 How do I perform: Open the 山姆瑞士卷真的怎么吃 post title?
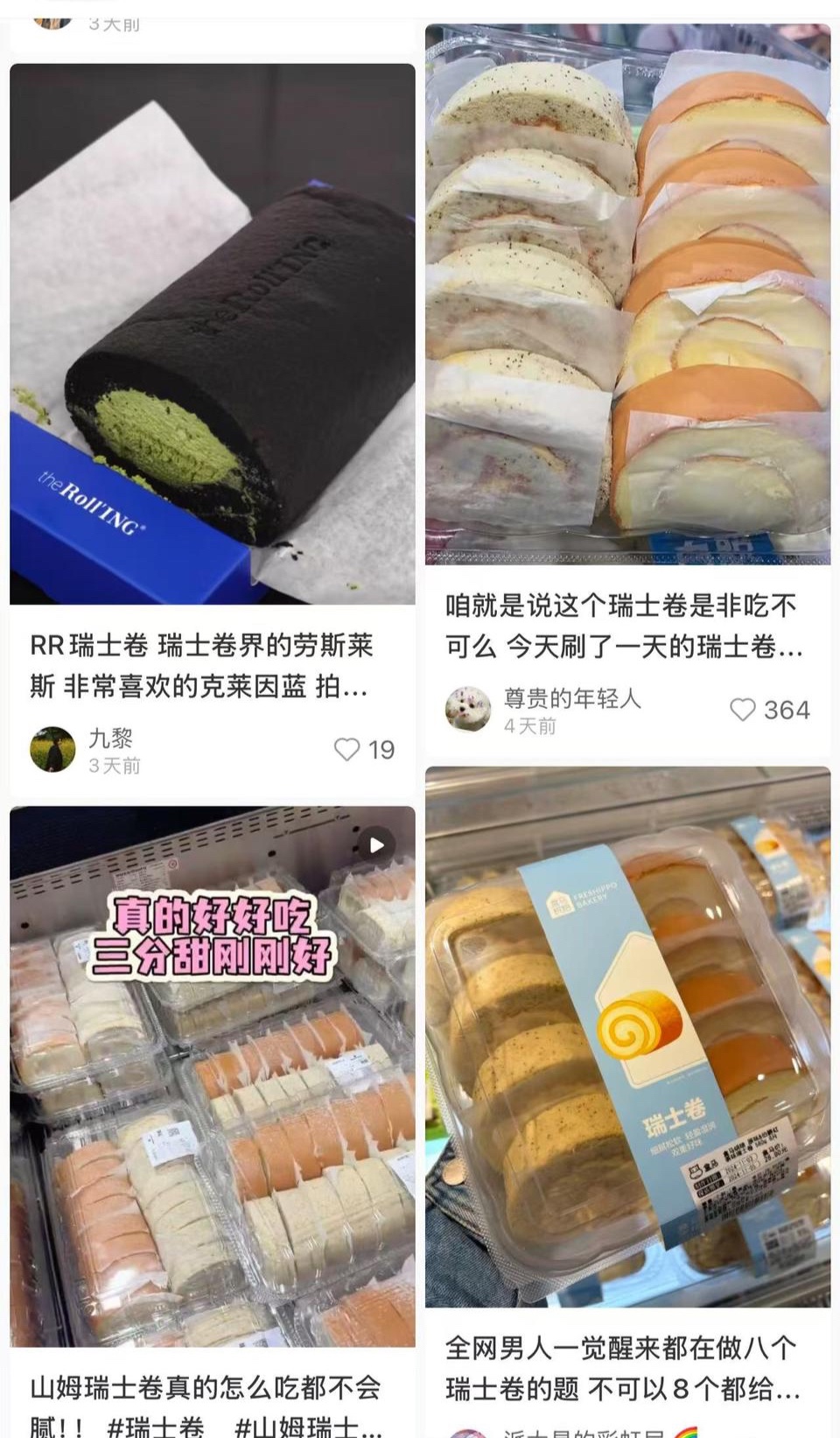point(206,1406)
